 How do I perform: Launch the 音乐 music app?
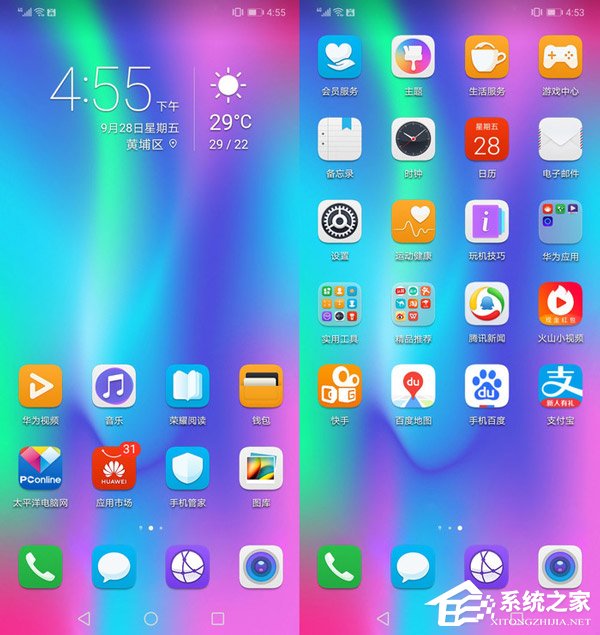tap(113, 386)
